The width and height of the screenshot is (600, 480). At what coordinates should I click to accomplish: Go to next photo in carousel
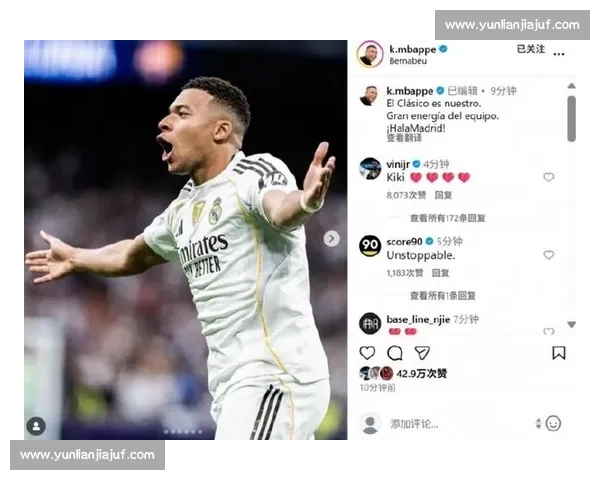pyautogui.click(x=332, y=238)
